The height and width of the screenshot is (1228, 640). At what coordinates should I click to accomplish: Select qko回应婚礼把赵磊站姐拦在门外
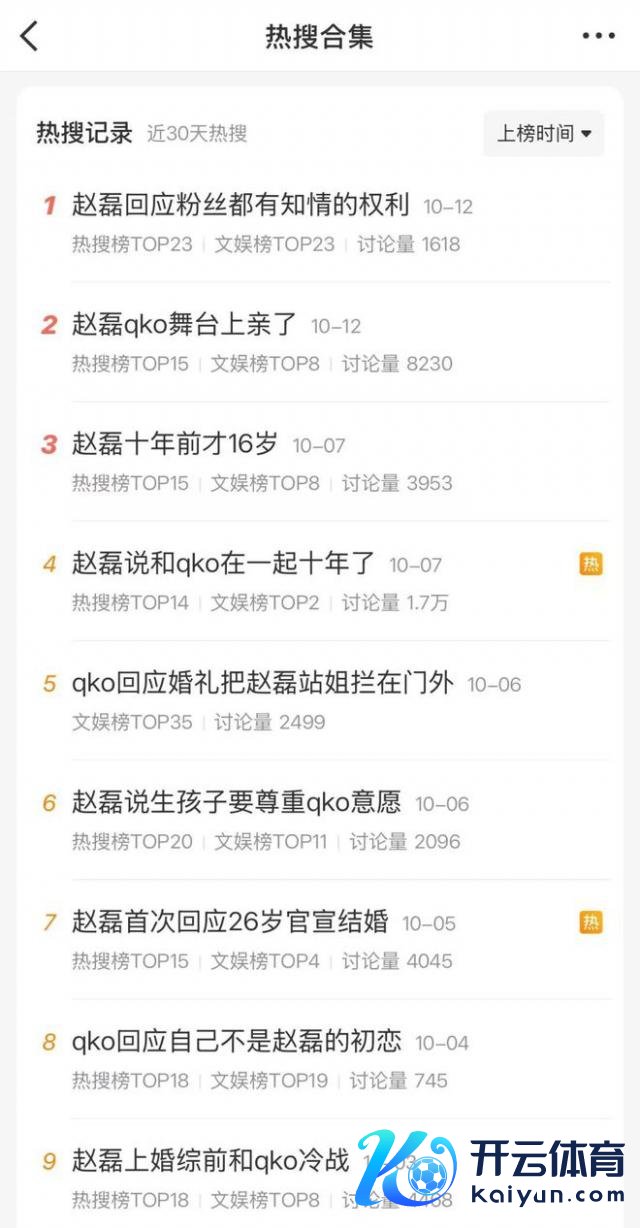pos(262,684)
